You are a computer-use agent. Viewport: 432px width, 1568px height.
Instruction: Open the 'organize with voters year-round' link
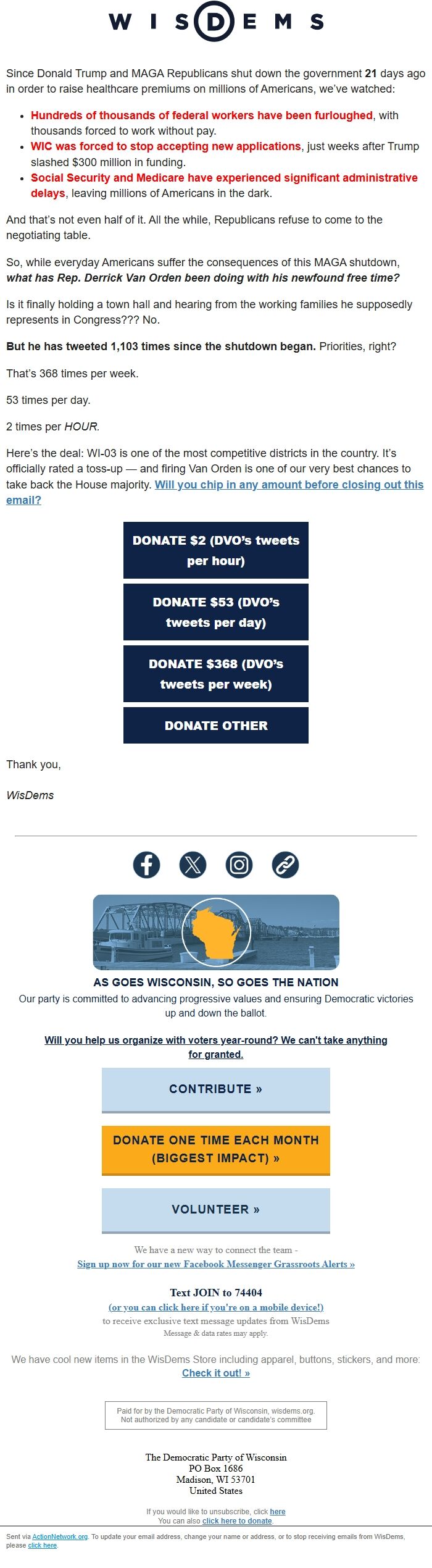(216, 1041)
